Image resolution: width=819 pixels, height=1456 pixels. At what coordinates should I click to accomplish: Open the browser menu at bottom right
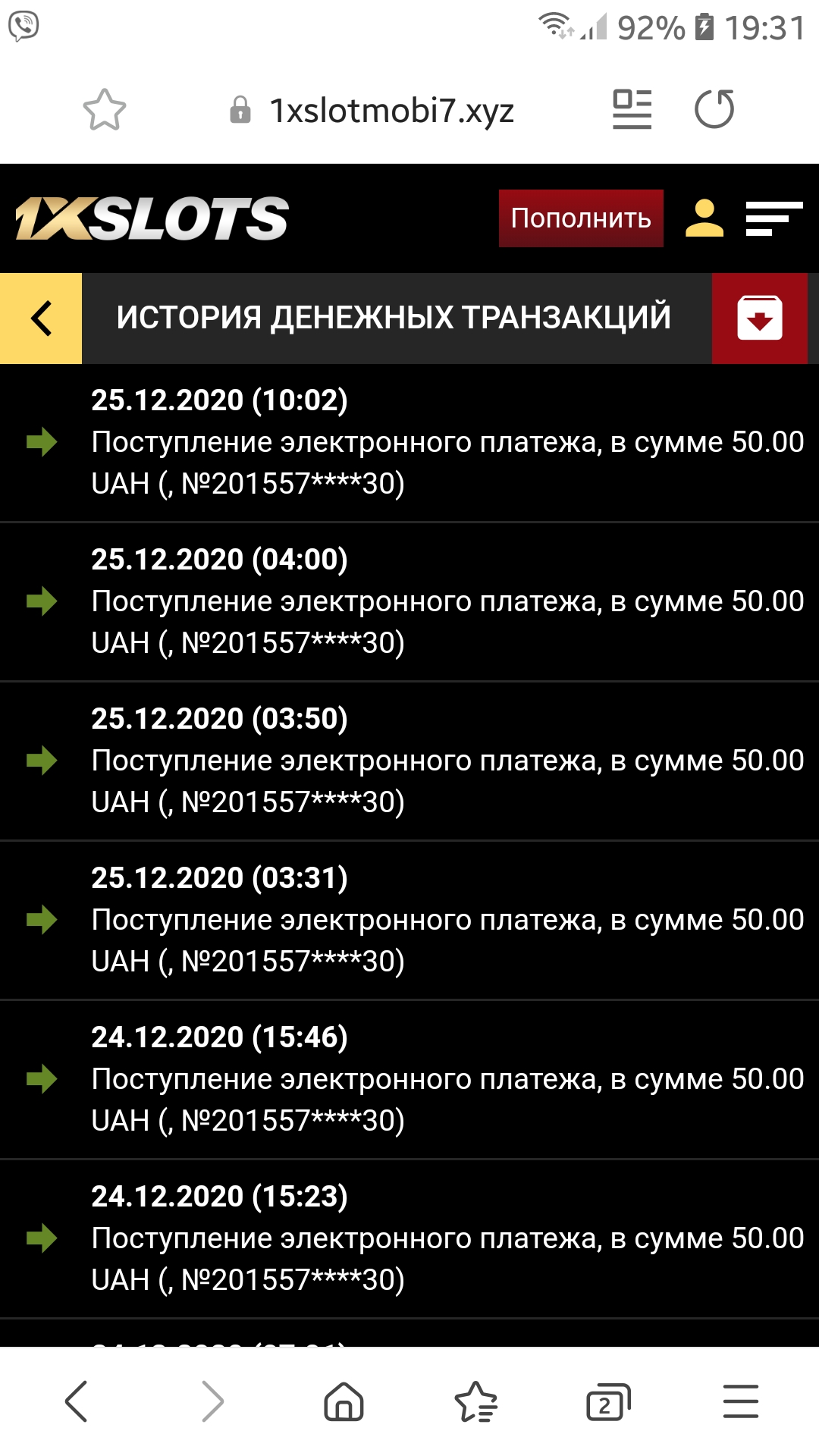739,1401
